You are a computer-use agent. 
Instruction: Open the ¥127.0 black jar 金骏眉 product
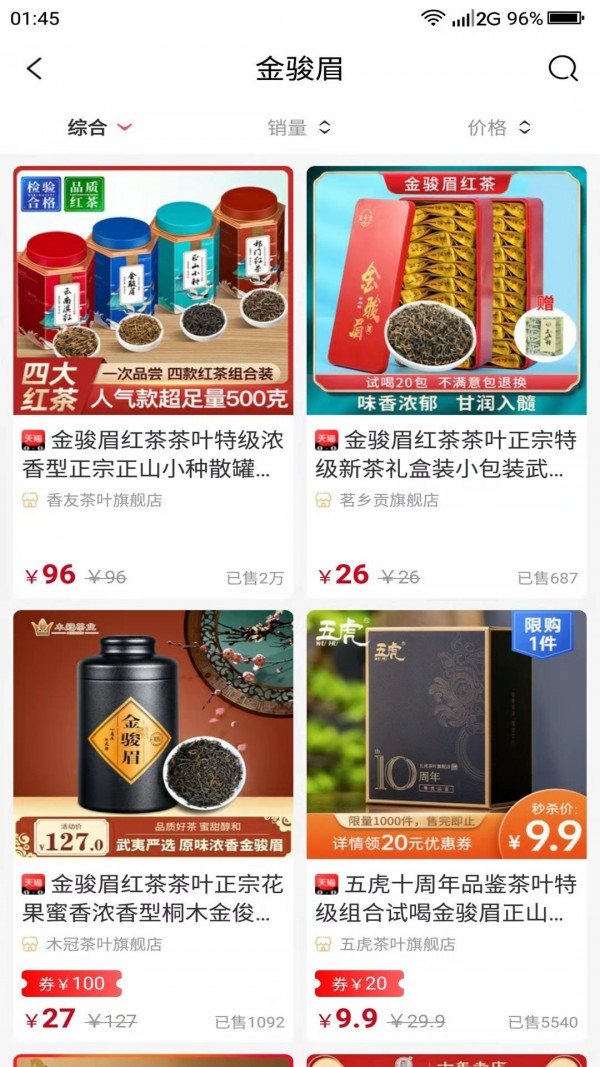click(153, 734)
